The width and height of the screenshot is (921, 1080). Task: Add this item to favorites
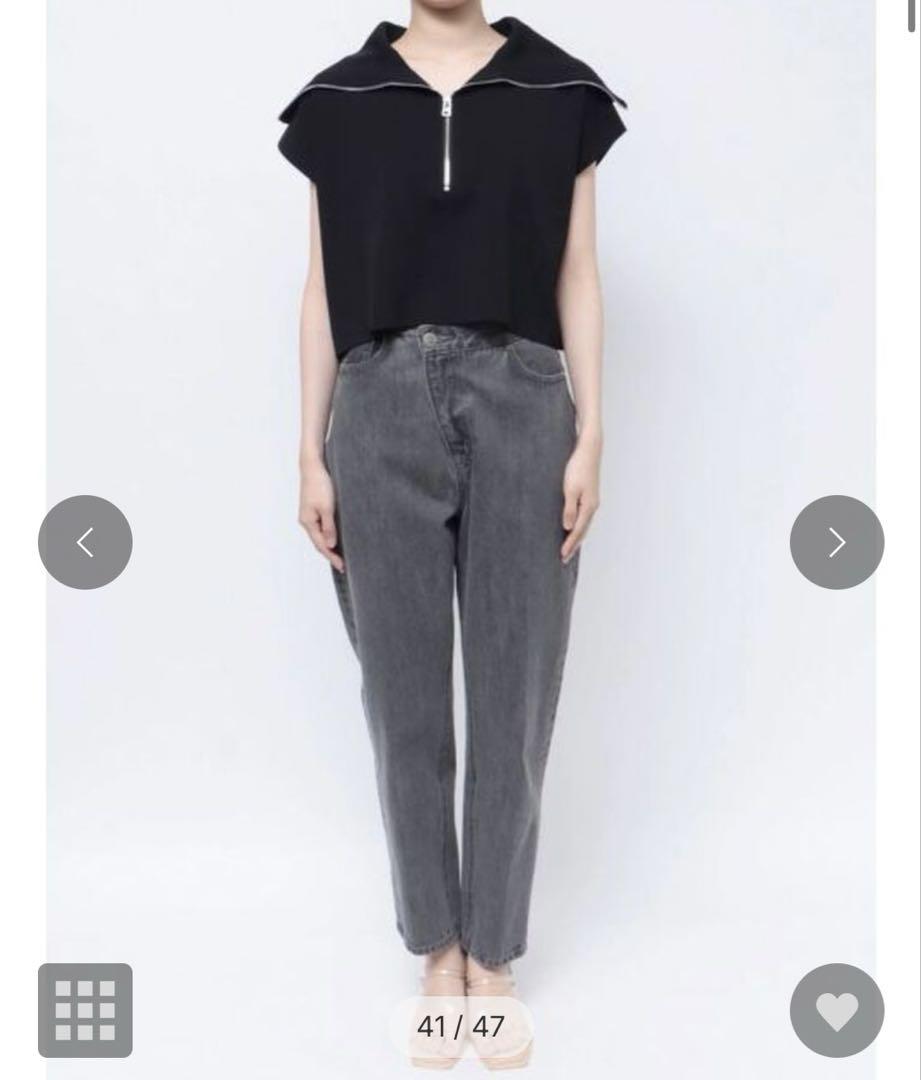pos(837,1010)
